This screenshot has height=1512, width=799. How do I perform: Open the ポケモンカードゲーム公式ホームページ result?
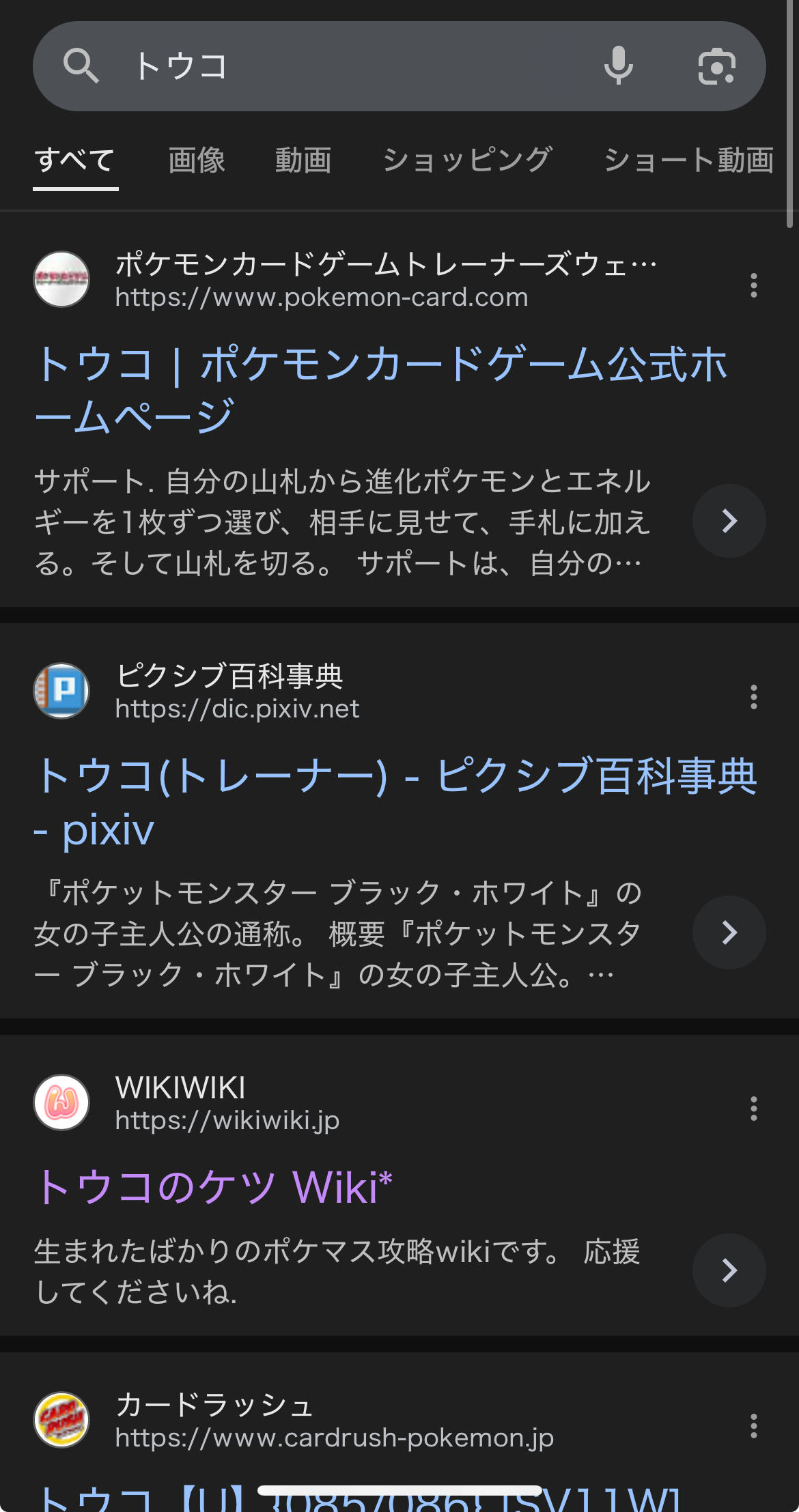pyautogui.click(x=381, y=389)
